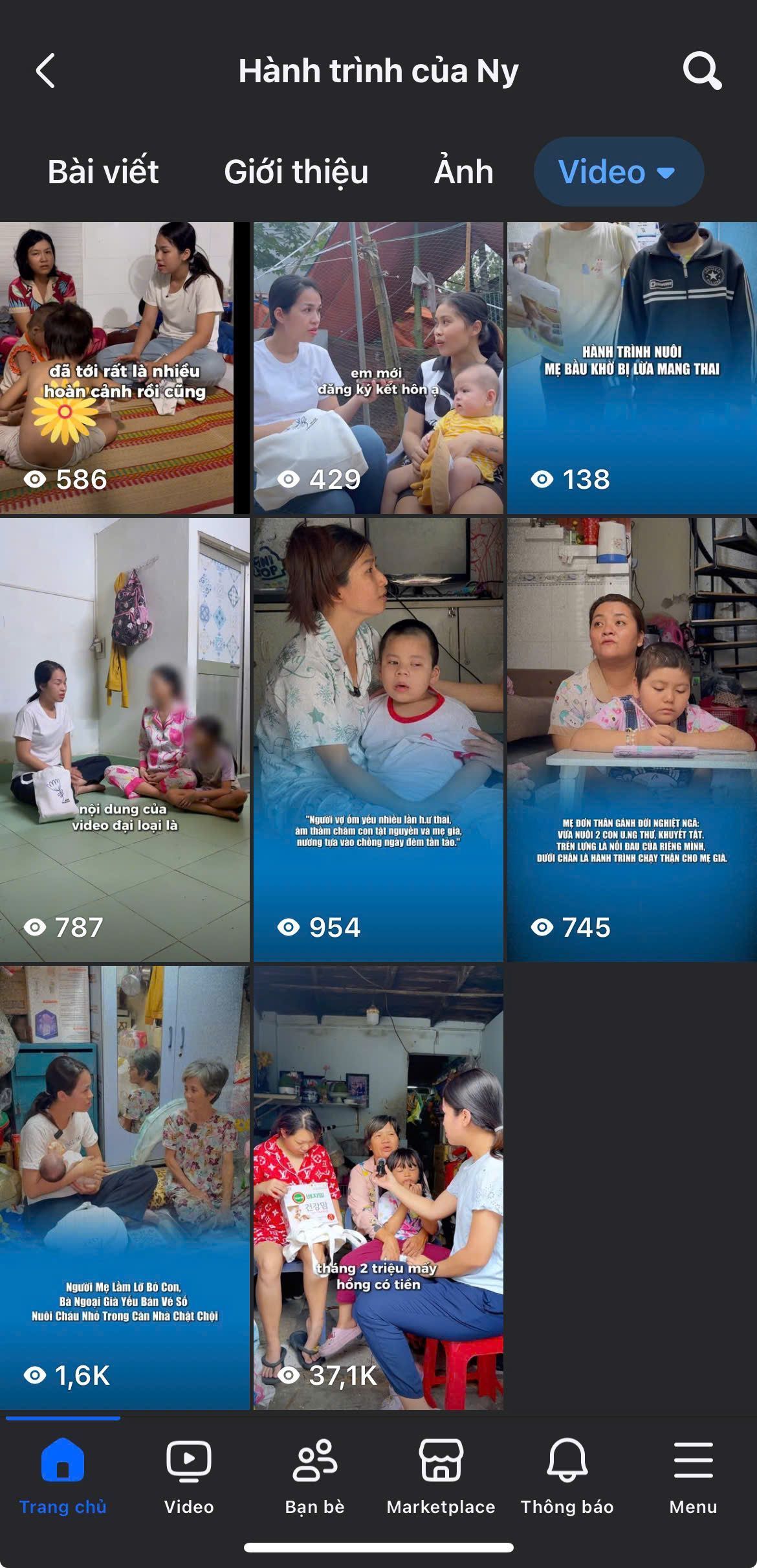
Task: Open the video with 1,6K views
Action: click(x=124, y=1187)
